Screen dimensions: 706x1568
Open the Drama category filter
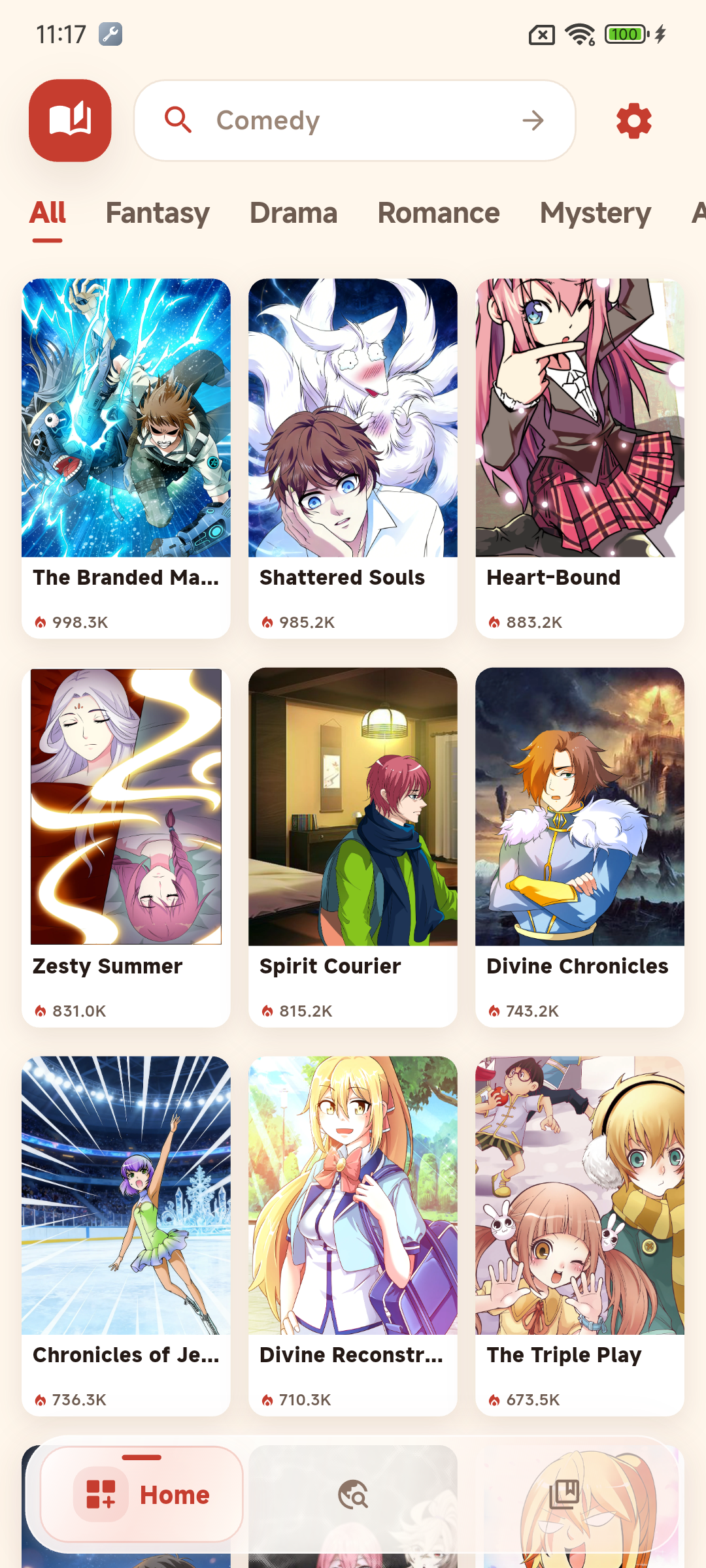294,213
